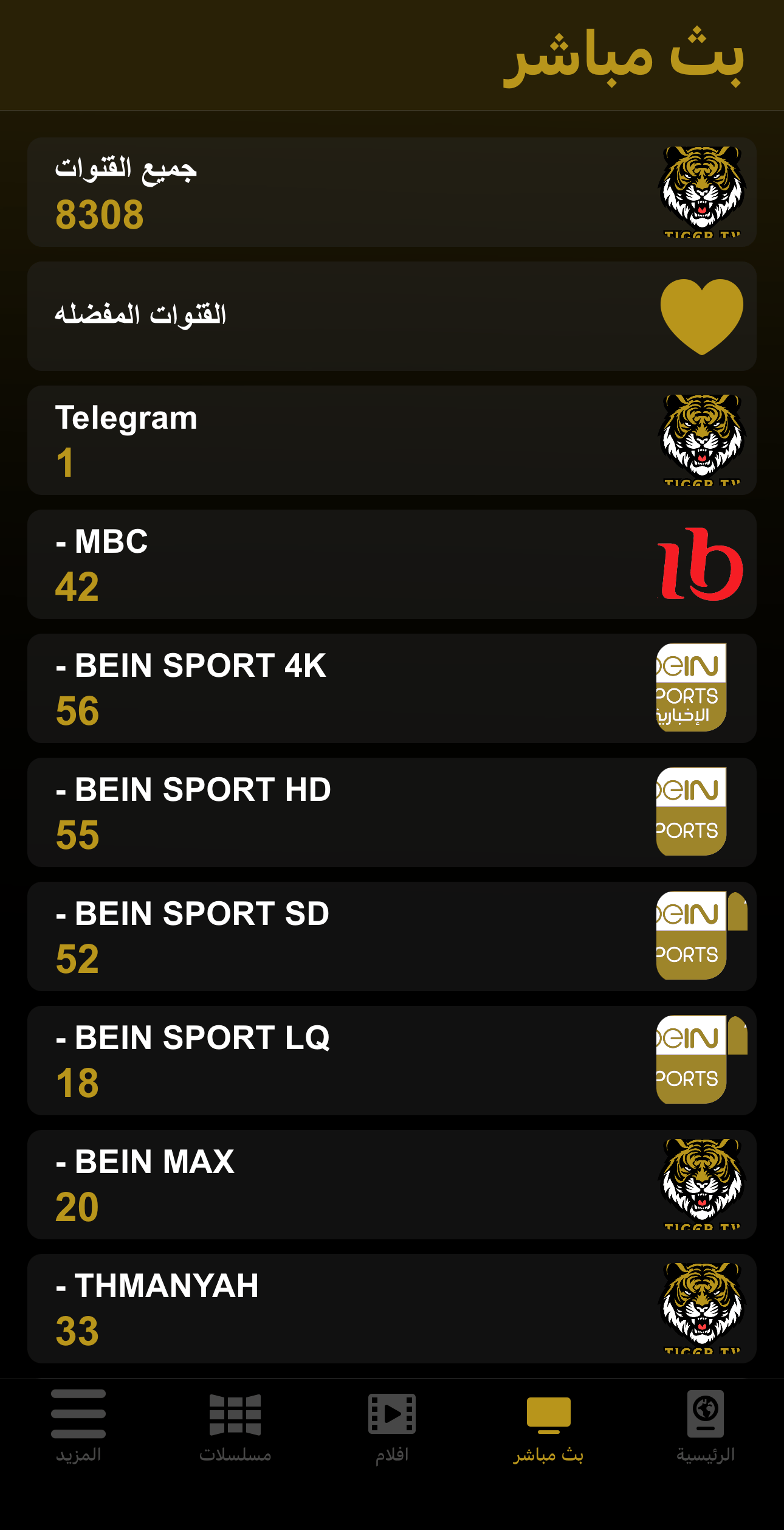The image size is (784, 1530).
Task: Open the جميع القنوات category with 8308 channels
Action: pyautogui.click(x=391, y=192)
